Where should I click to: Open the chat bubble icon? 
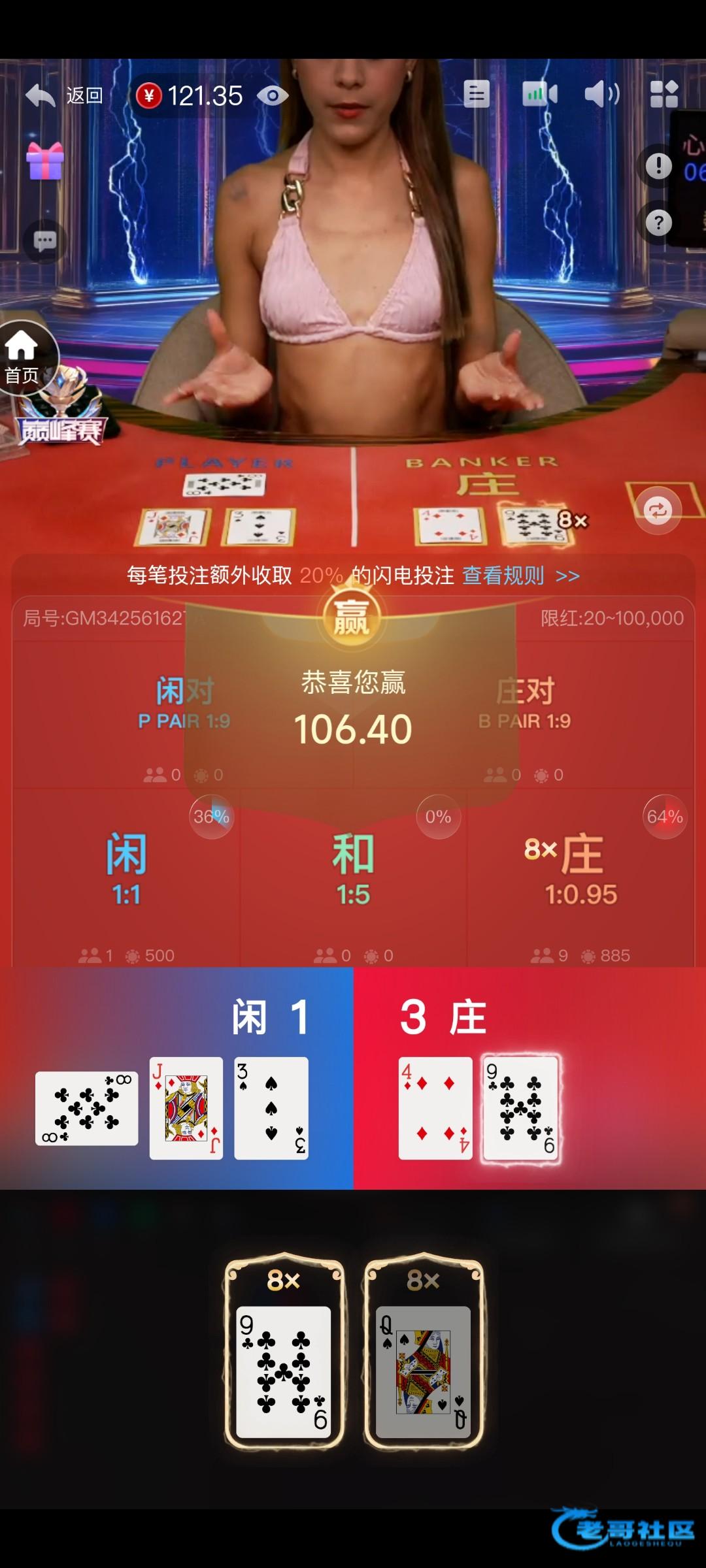tap(44, 242)
